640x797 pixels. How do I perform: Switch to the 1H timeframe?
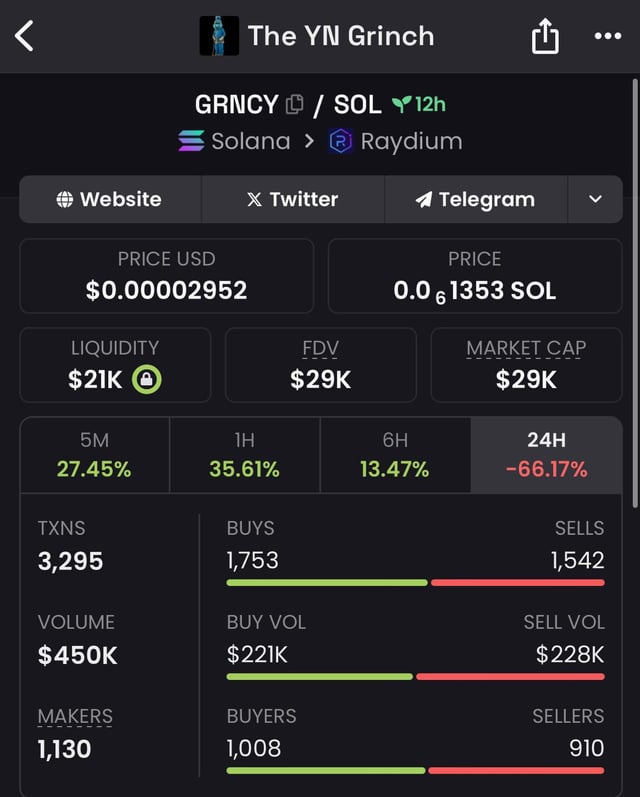(244, 455)
